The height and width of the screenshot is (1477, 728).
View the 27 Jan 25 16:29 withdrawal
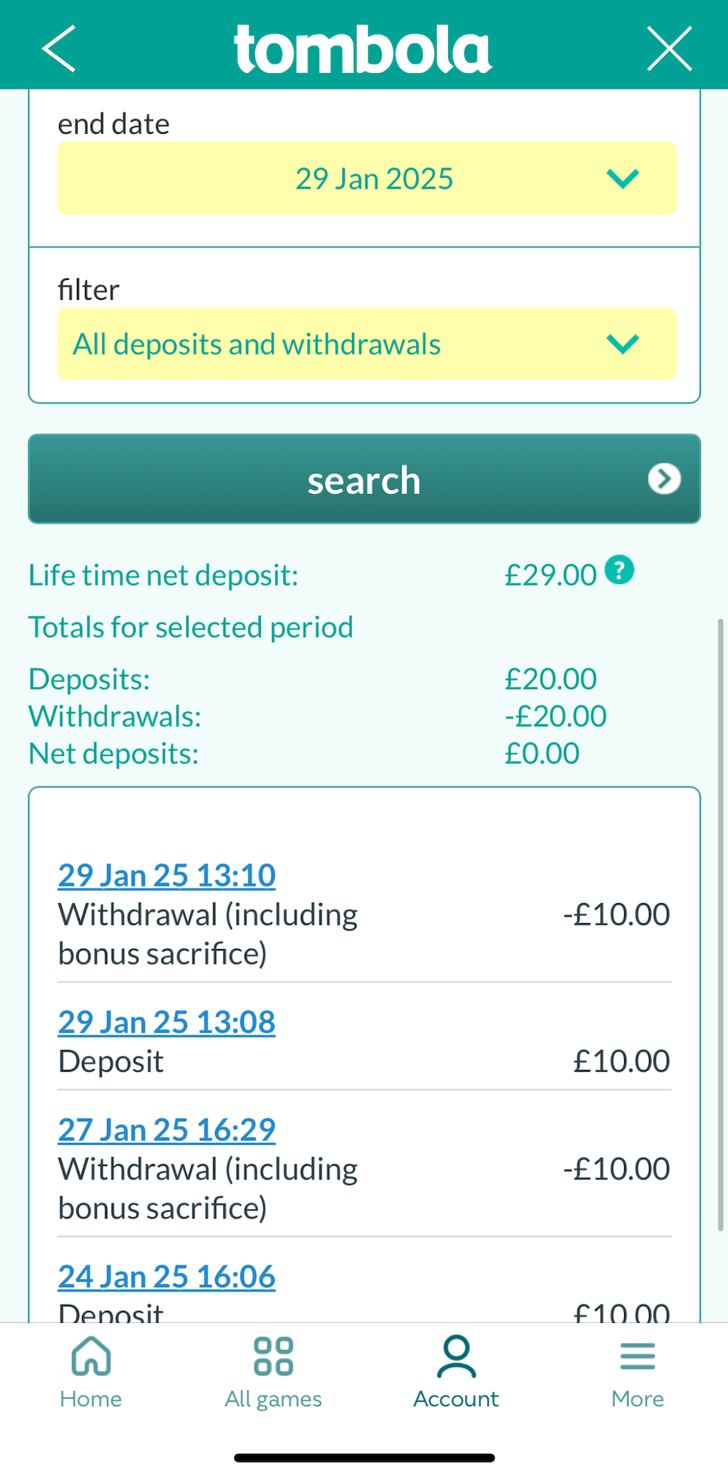tap(166, 1129)
